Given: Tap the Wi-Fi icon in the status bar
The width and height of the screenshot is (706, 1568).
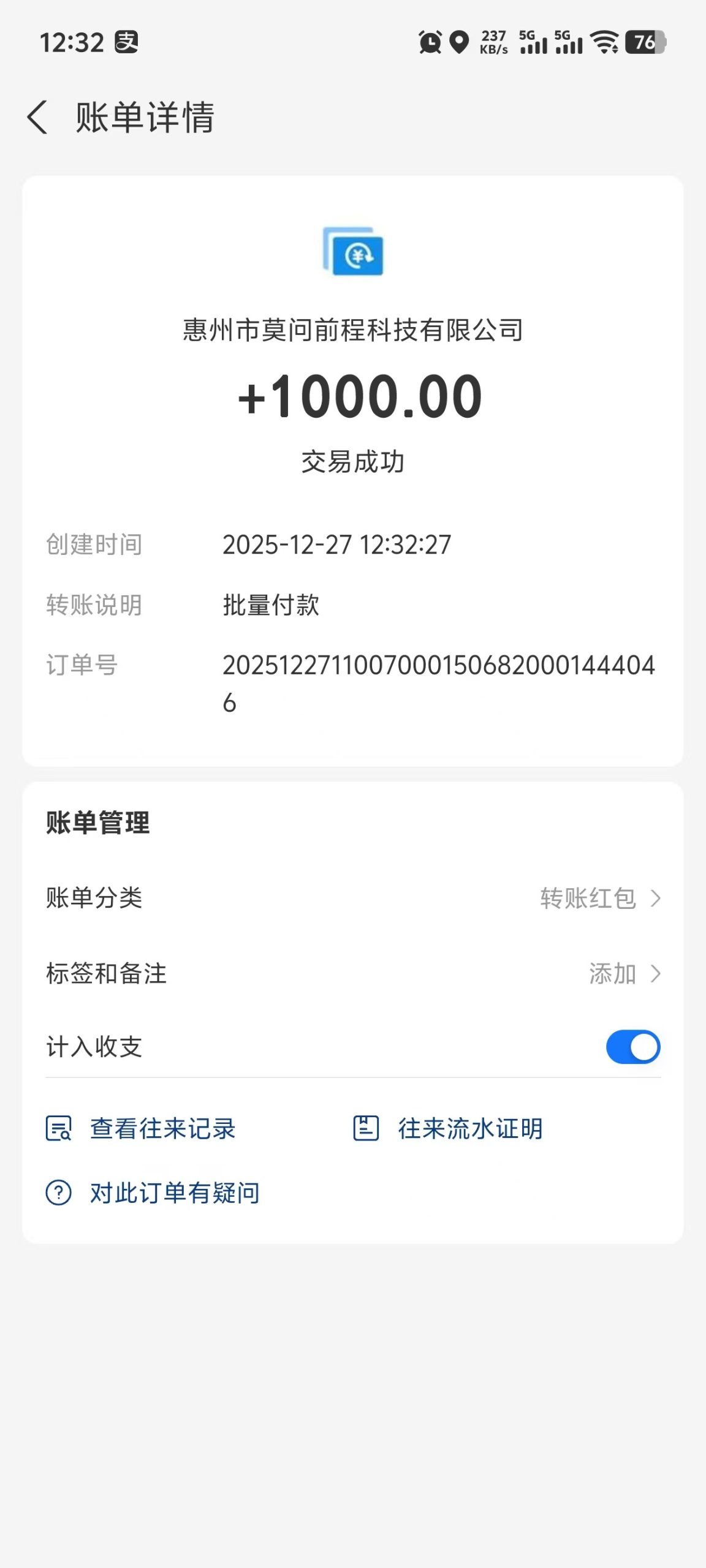Looking at the screenshot, I should point(604,43).
